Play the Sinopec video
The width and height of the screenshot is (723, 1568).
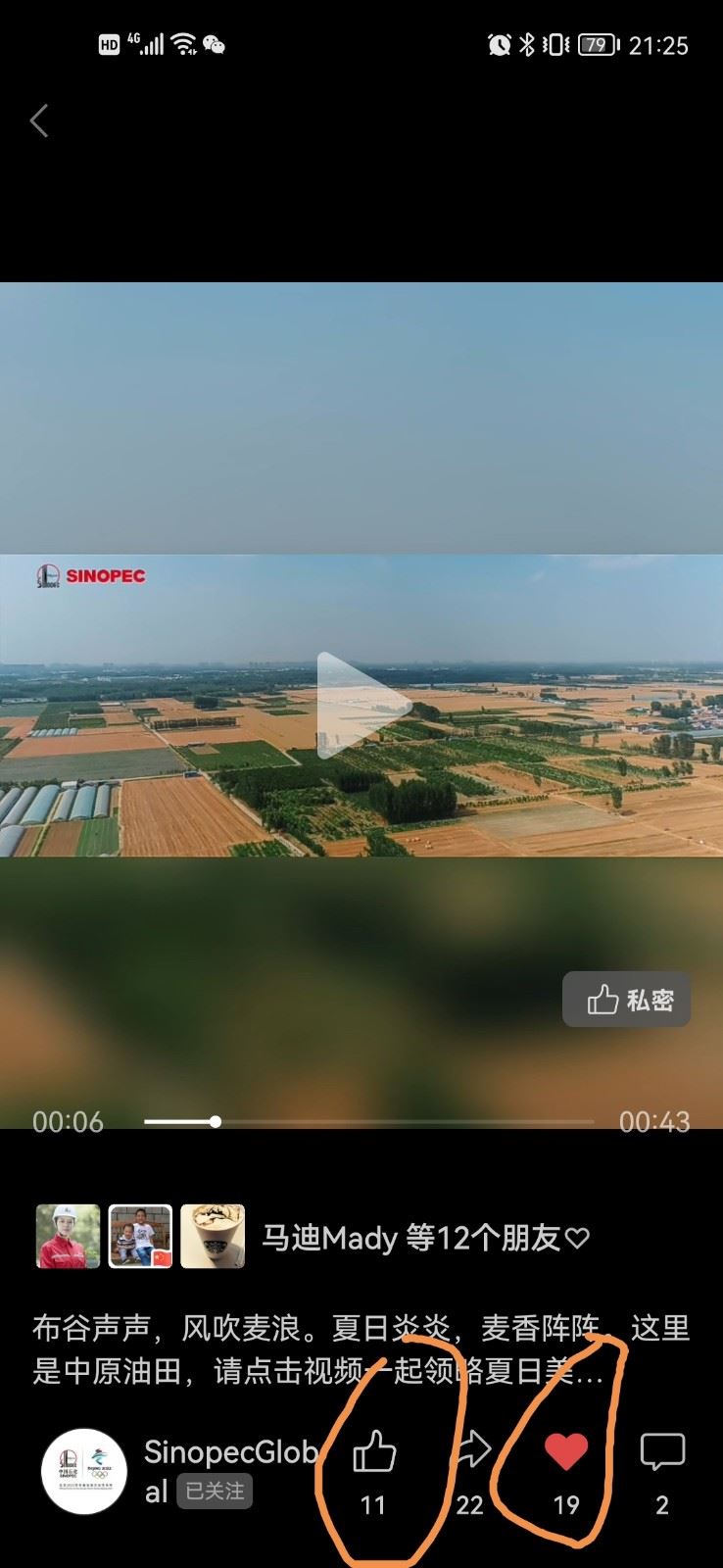361,705
